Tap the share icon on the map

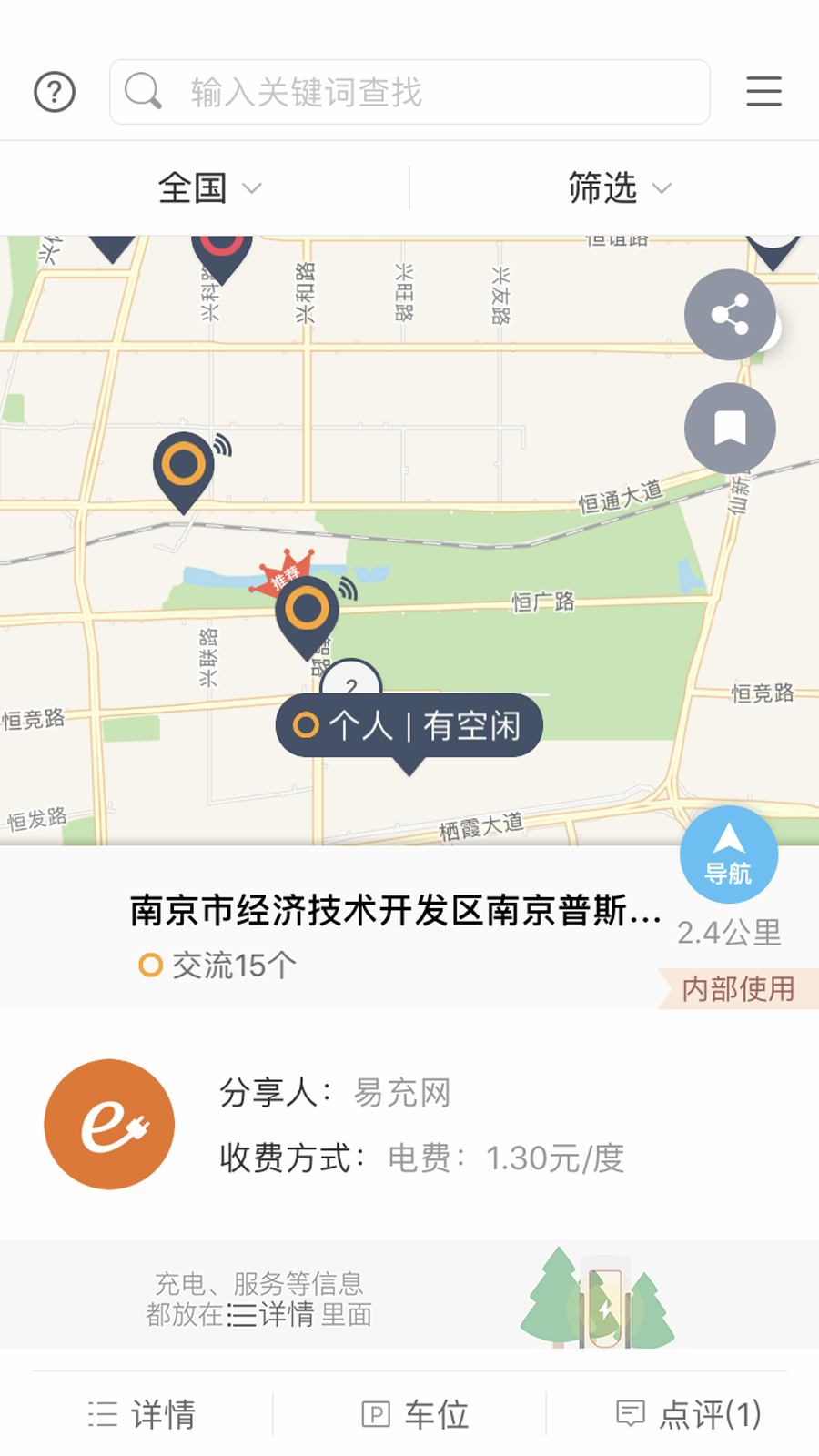point(730,314)
